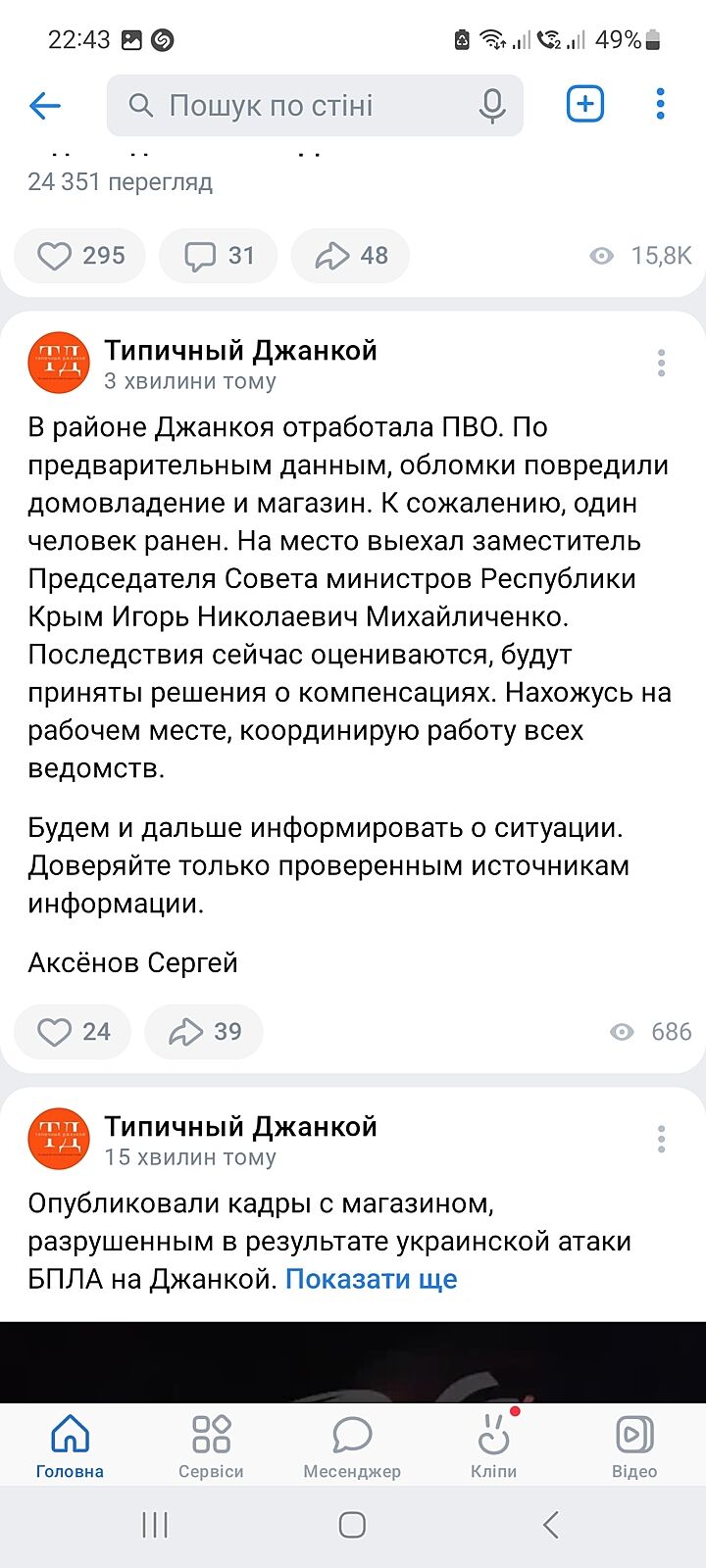Share the post with 48 shares
The width and height of the screenshot is (706, 1568).
tap(351, 256)
